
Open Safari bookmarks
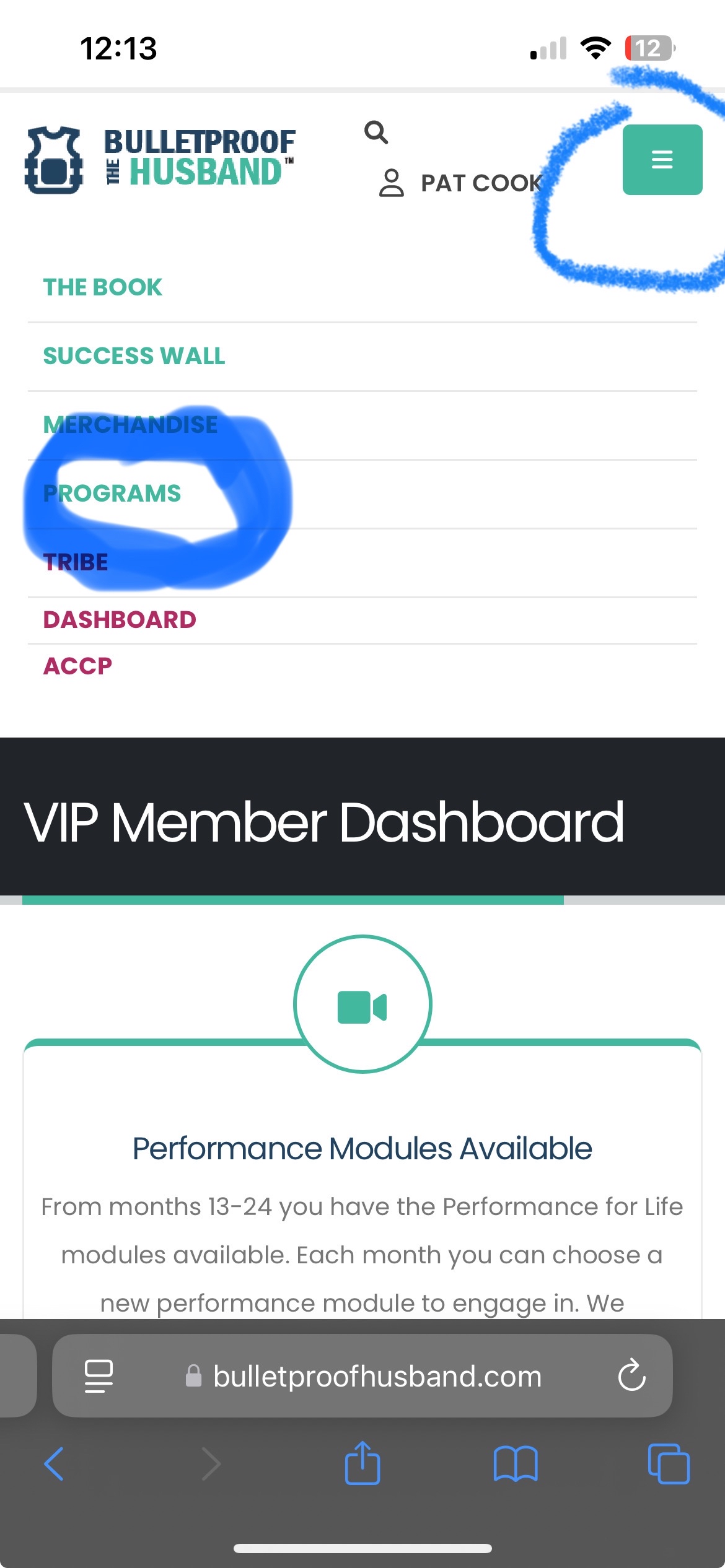pyautogui.click(x=516, y=1464)
